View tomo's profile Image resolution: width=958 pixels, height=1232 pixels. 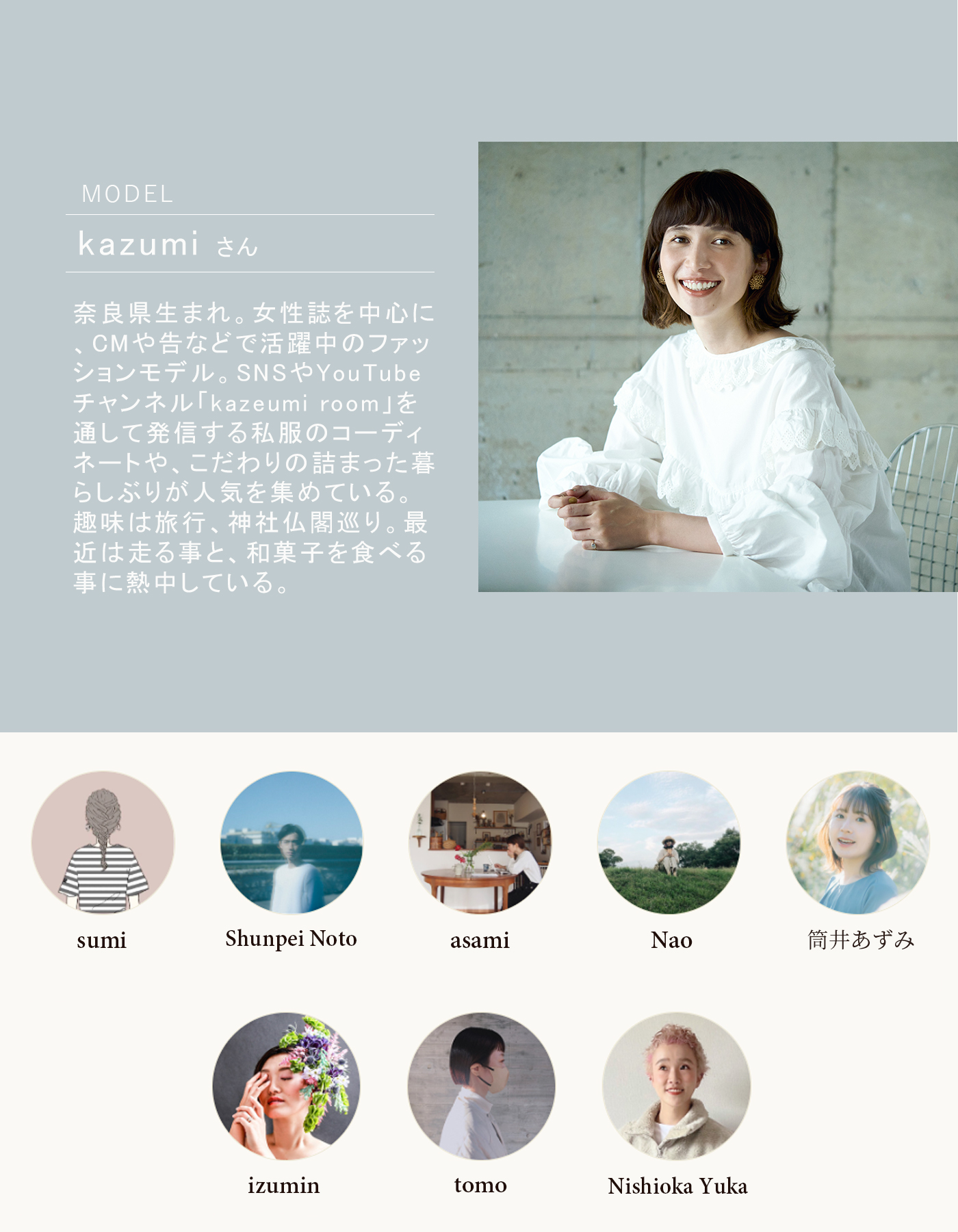point(481,1086)
